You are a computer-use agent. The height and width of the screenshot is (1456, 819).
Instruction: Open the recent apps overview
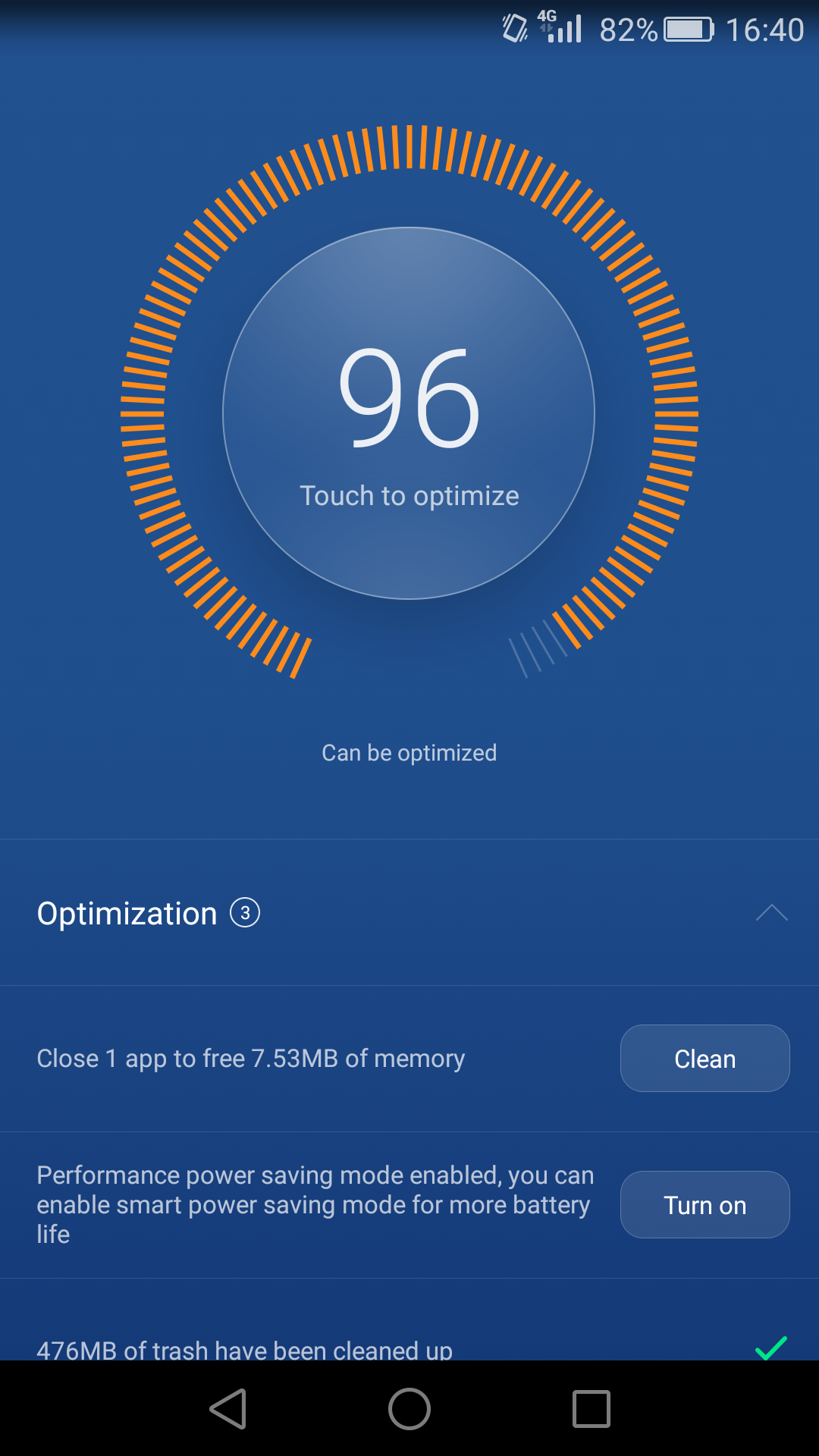(x=591, y=1409)
